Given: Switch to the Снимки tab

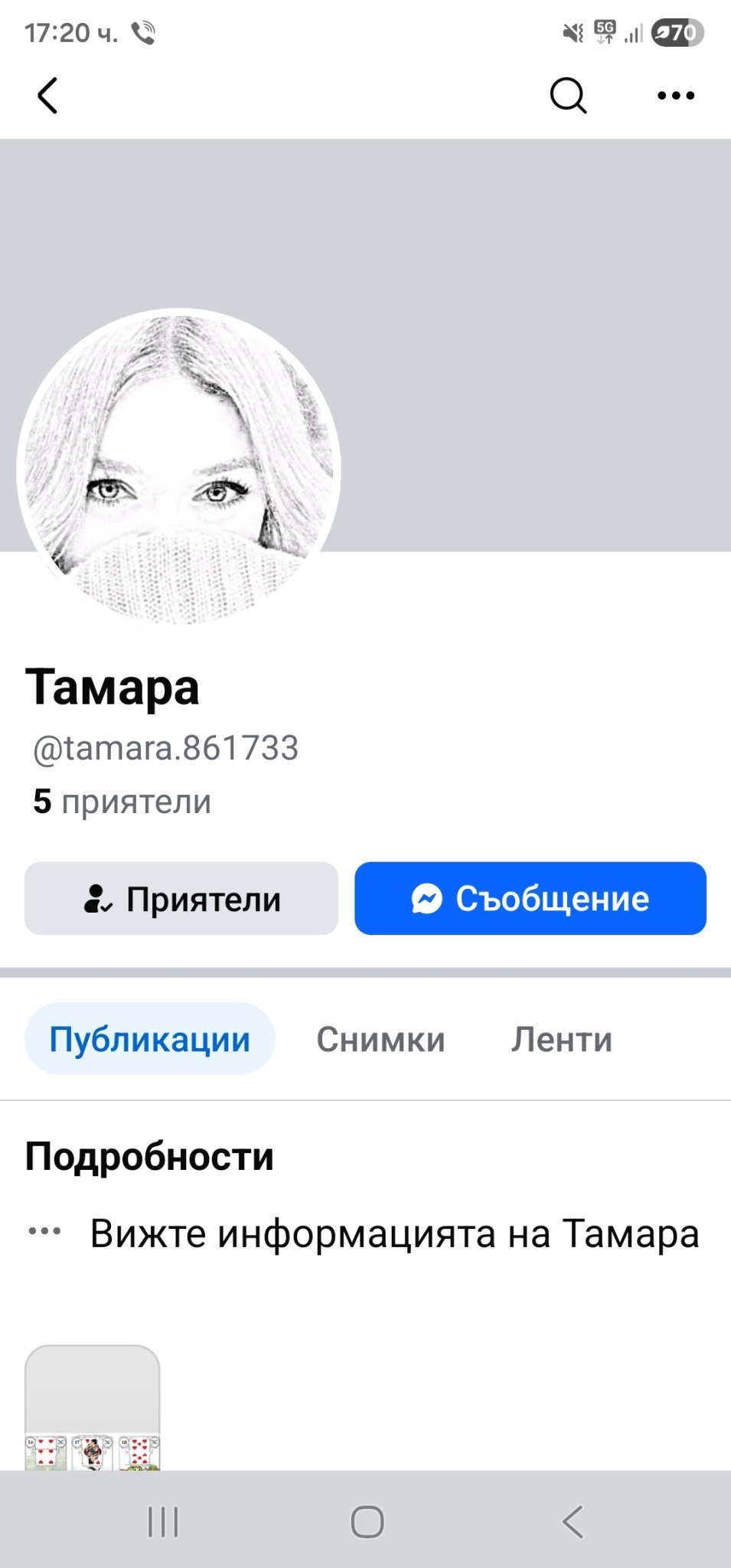Looking at the screenshot, I should coord(380,1039).
